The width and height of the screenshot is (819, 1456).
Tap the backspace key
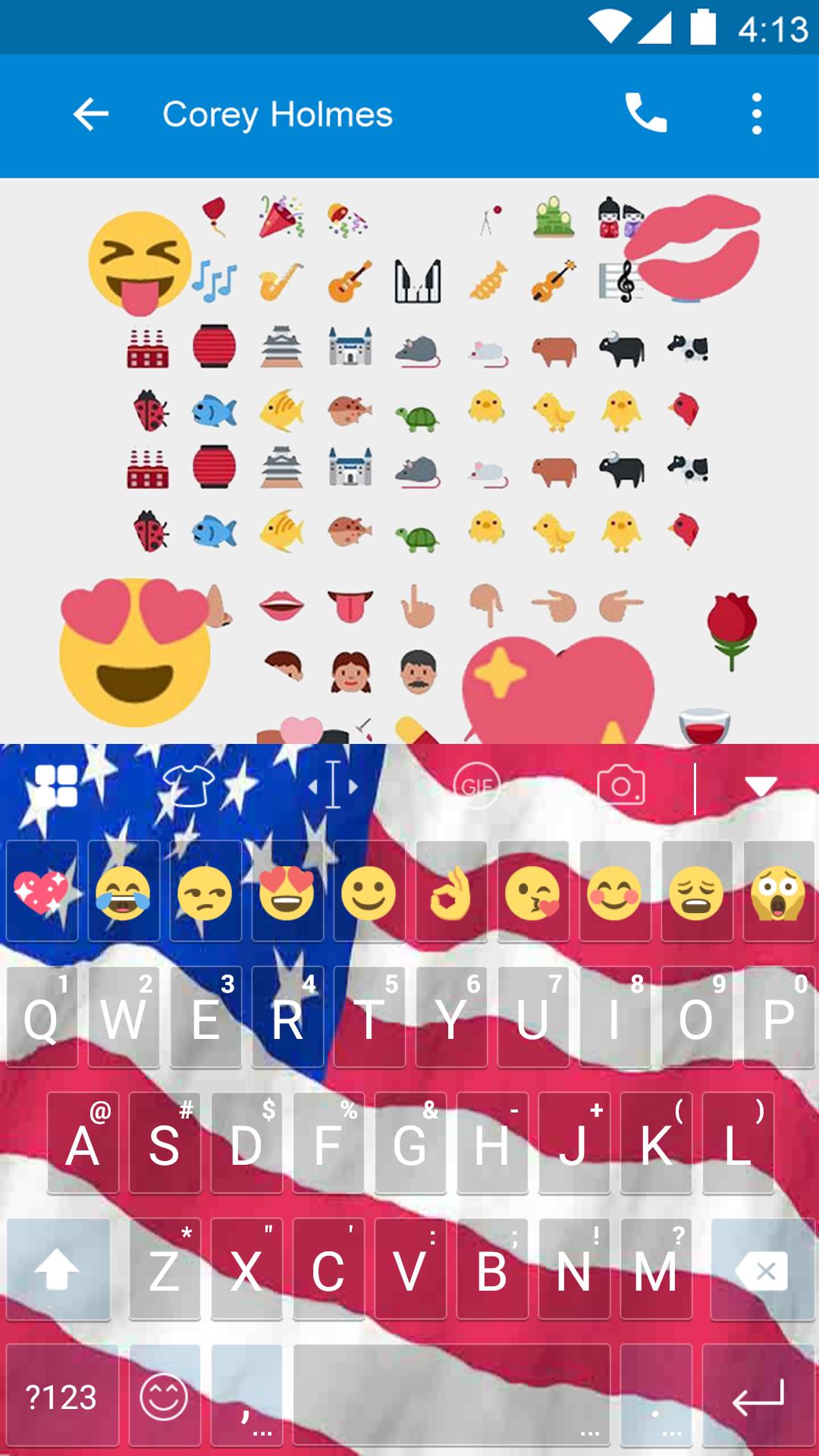(x=762, y=1270)
